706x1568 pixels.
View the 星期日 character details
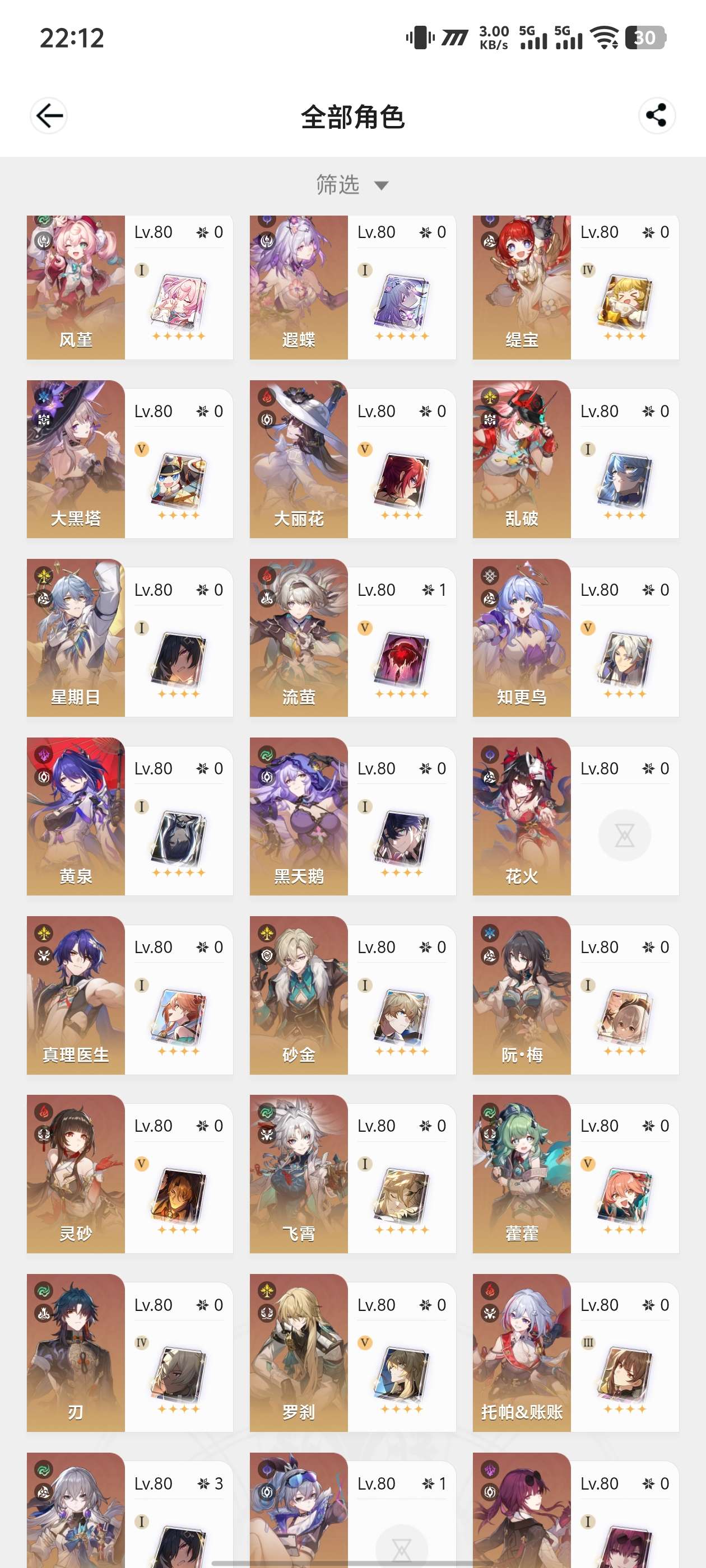(130, 638)
